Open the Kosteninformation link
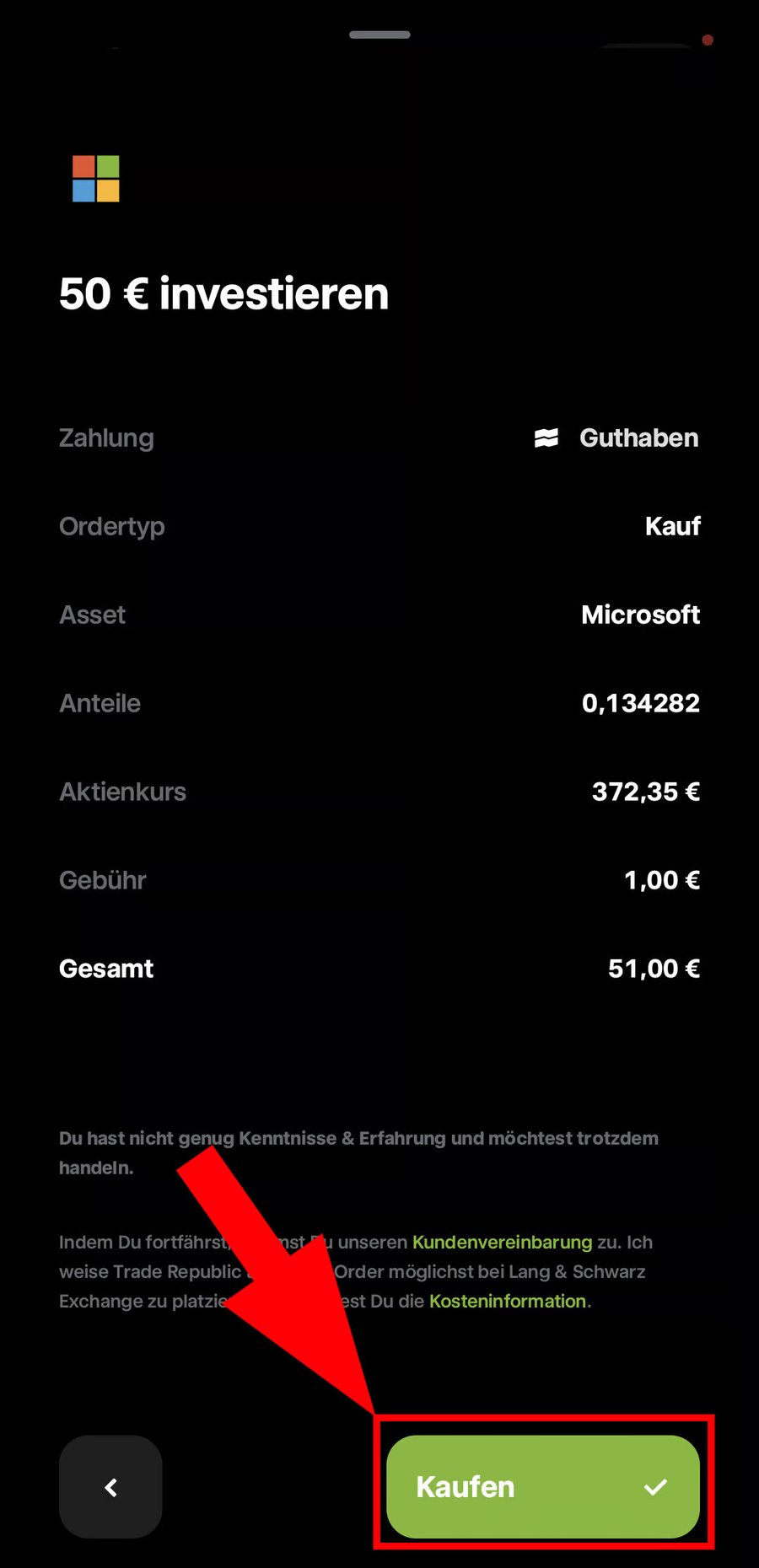 click(508, 1301)
